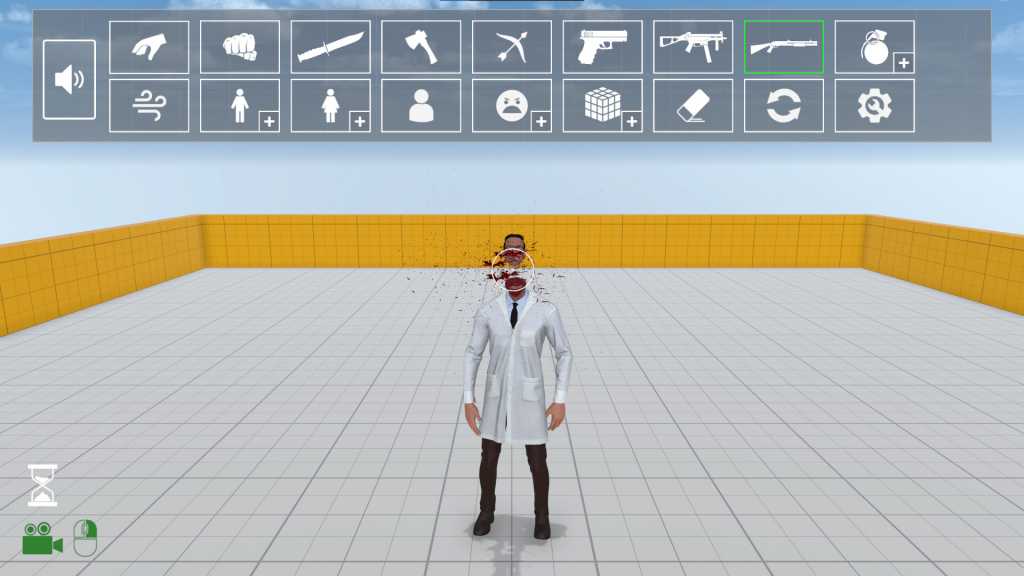Image resolution: width=1024 pixels, height=576 pixels.
Task: Equip the pistol
Action: pos(603,47)
